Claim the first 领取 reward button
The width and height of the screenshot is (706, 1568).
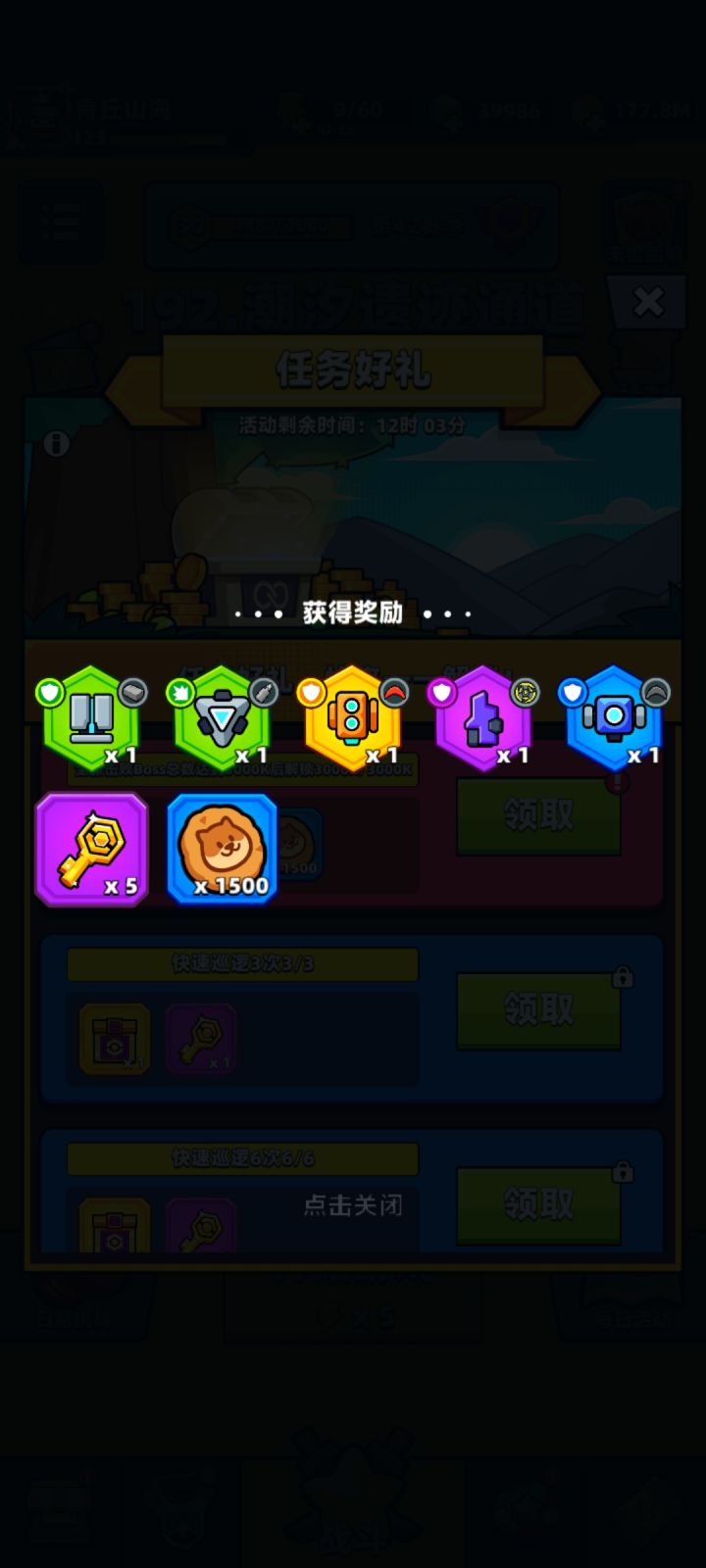(x=538, y=816)
